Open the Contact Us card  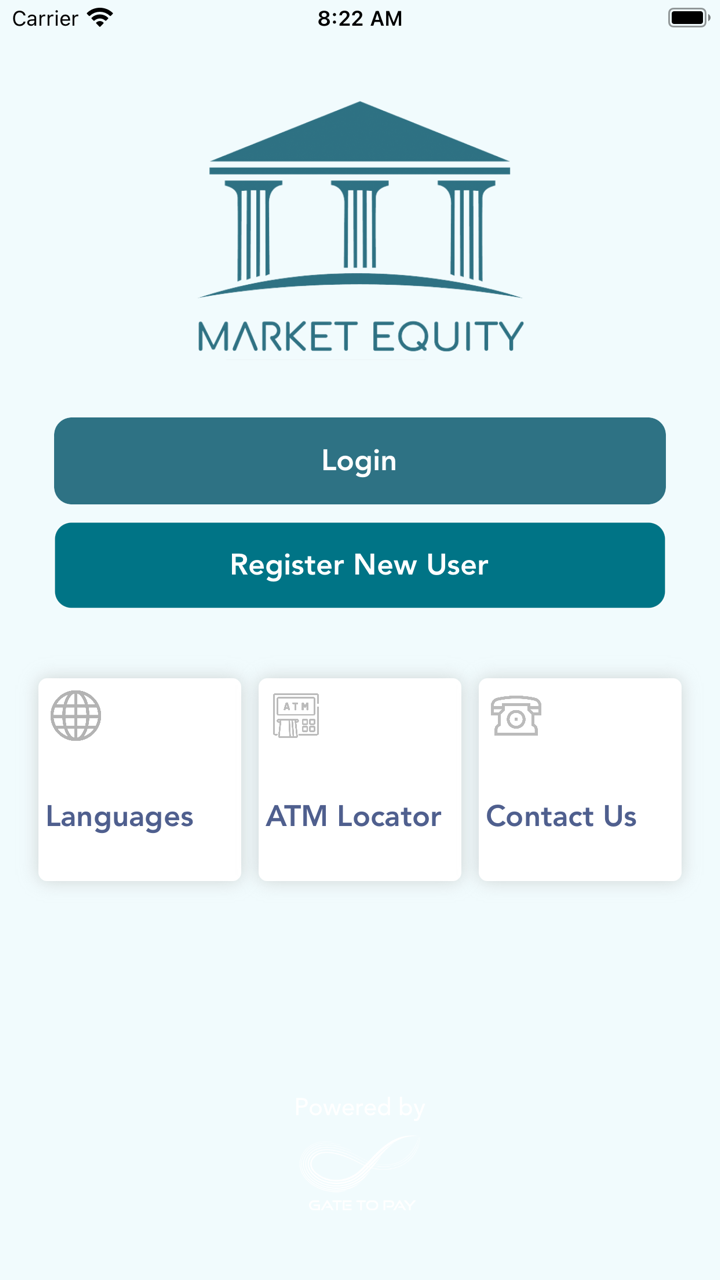pos(580,780)
